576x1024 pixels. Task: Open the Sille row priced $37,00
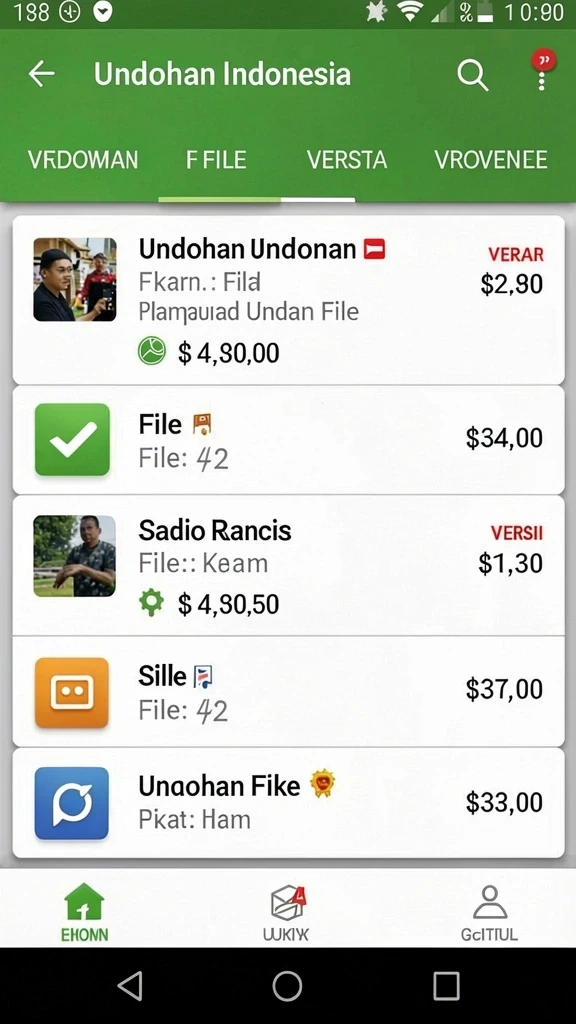(288, 692)
